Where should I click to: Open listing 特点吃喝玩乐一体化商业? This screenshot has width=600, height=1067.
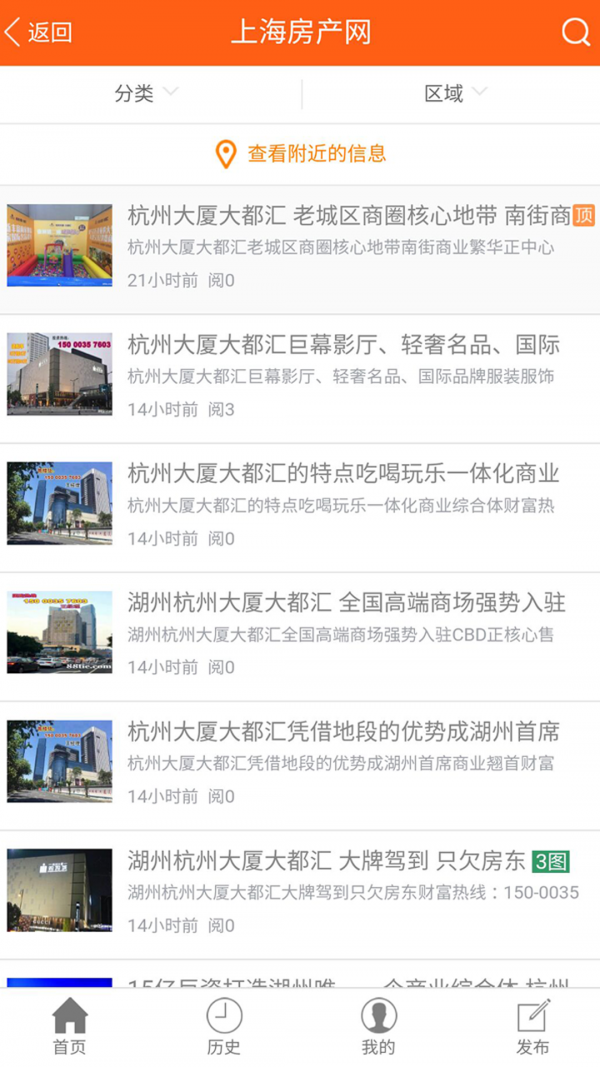343,474
